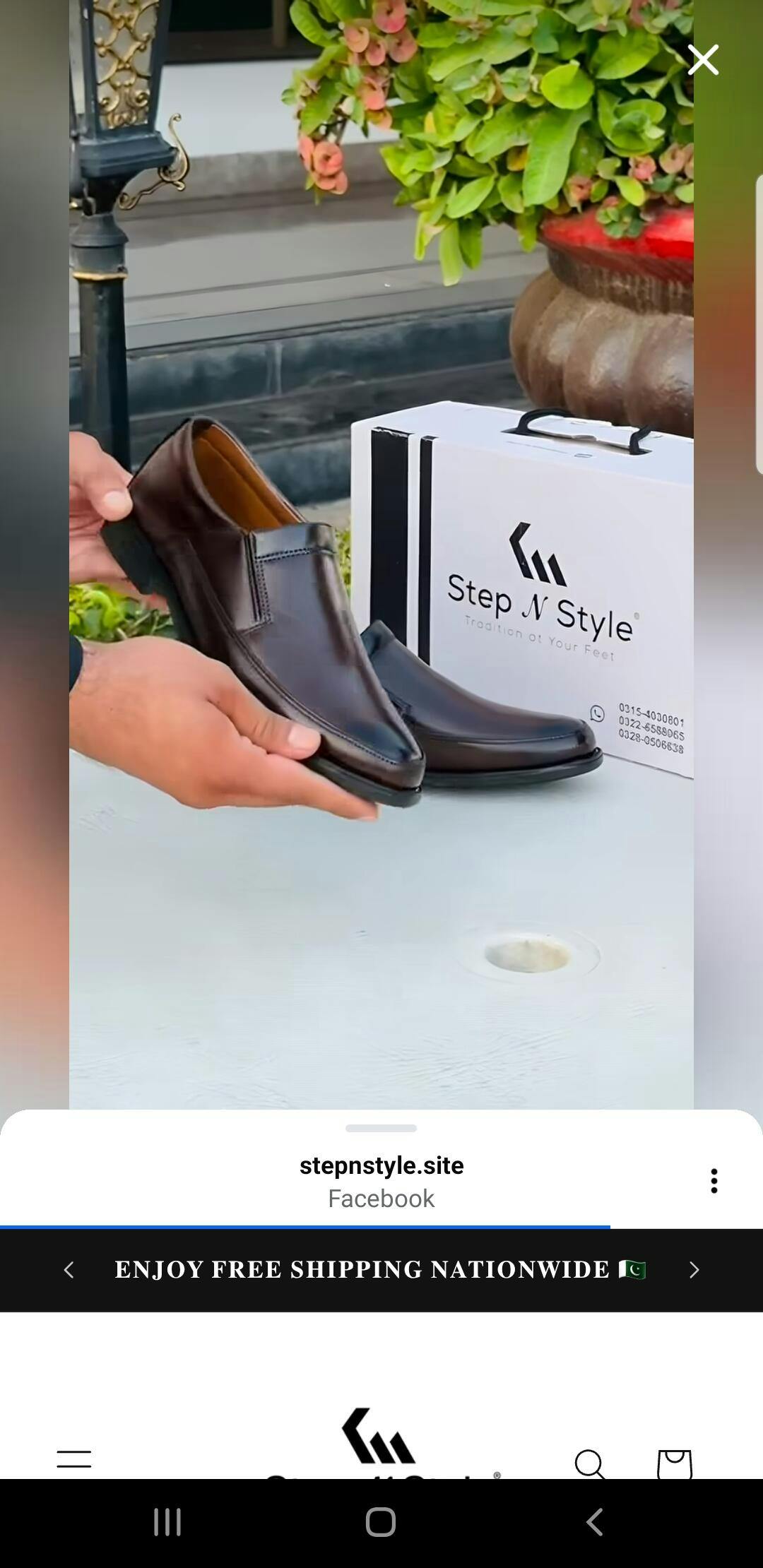This screenshot has height=1568, width=763.
Task: Search the Step N Style store
Action: 589,1463
